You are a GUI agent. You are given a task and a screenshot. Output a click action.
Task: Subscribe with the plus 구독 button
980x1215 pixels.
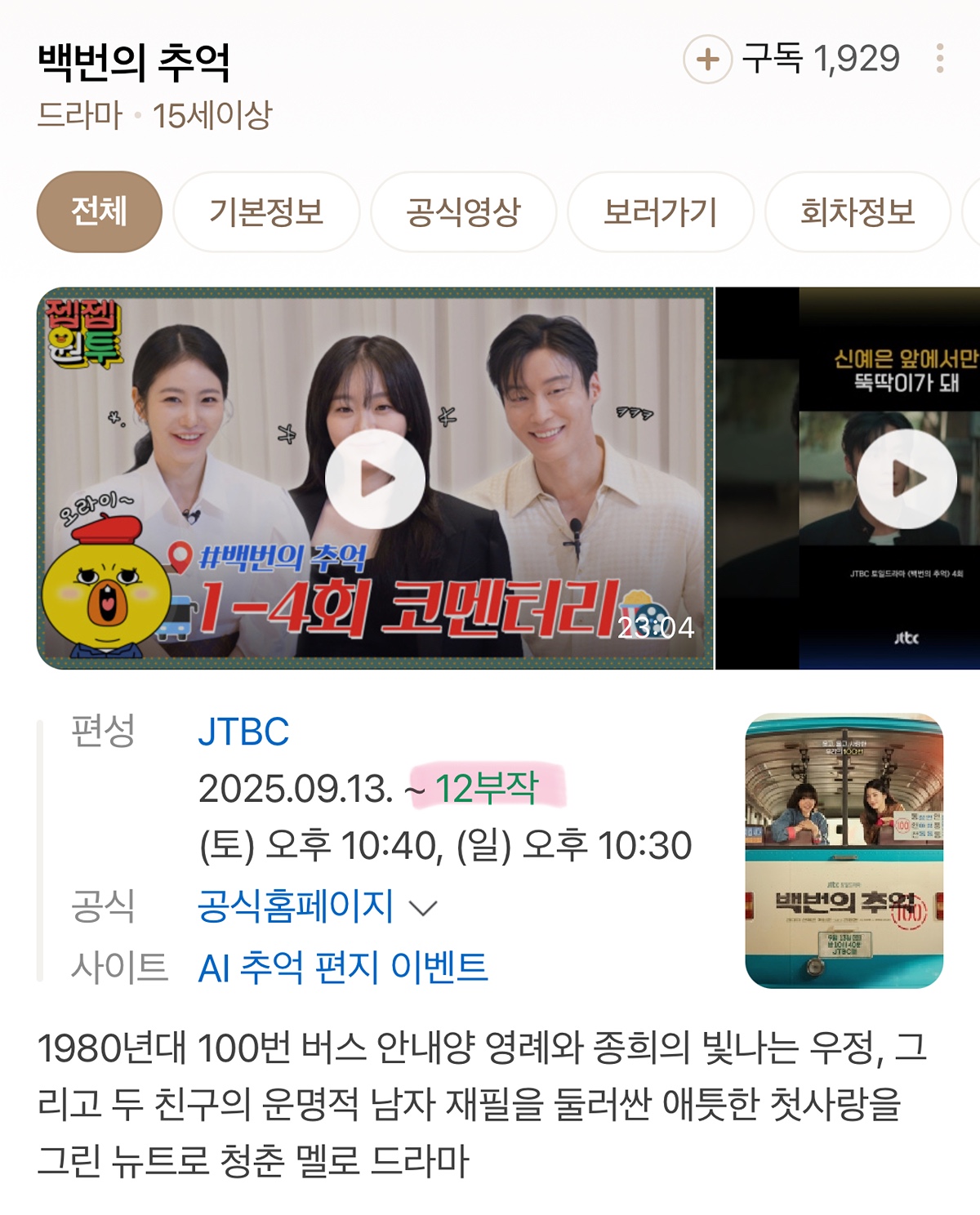point(707,60)
